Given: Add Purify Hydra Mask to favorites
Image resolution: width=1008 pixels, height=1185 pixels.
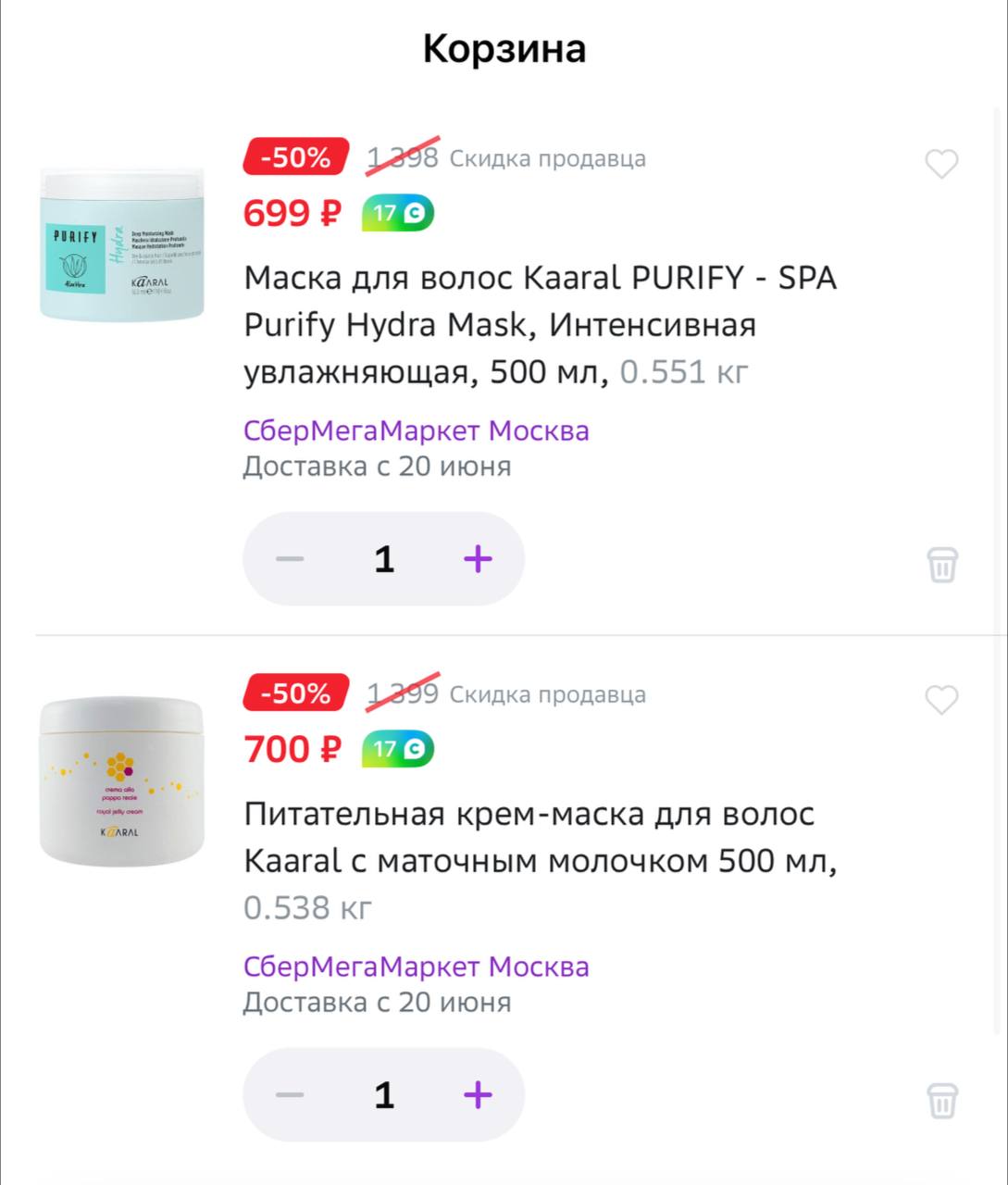Looking at the screenshot, I should (x=941, y=164).
